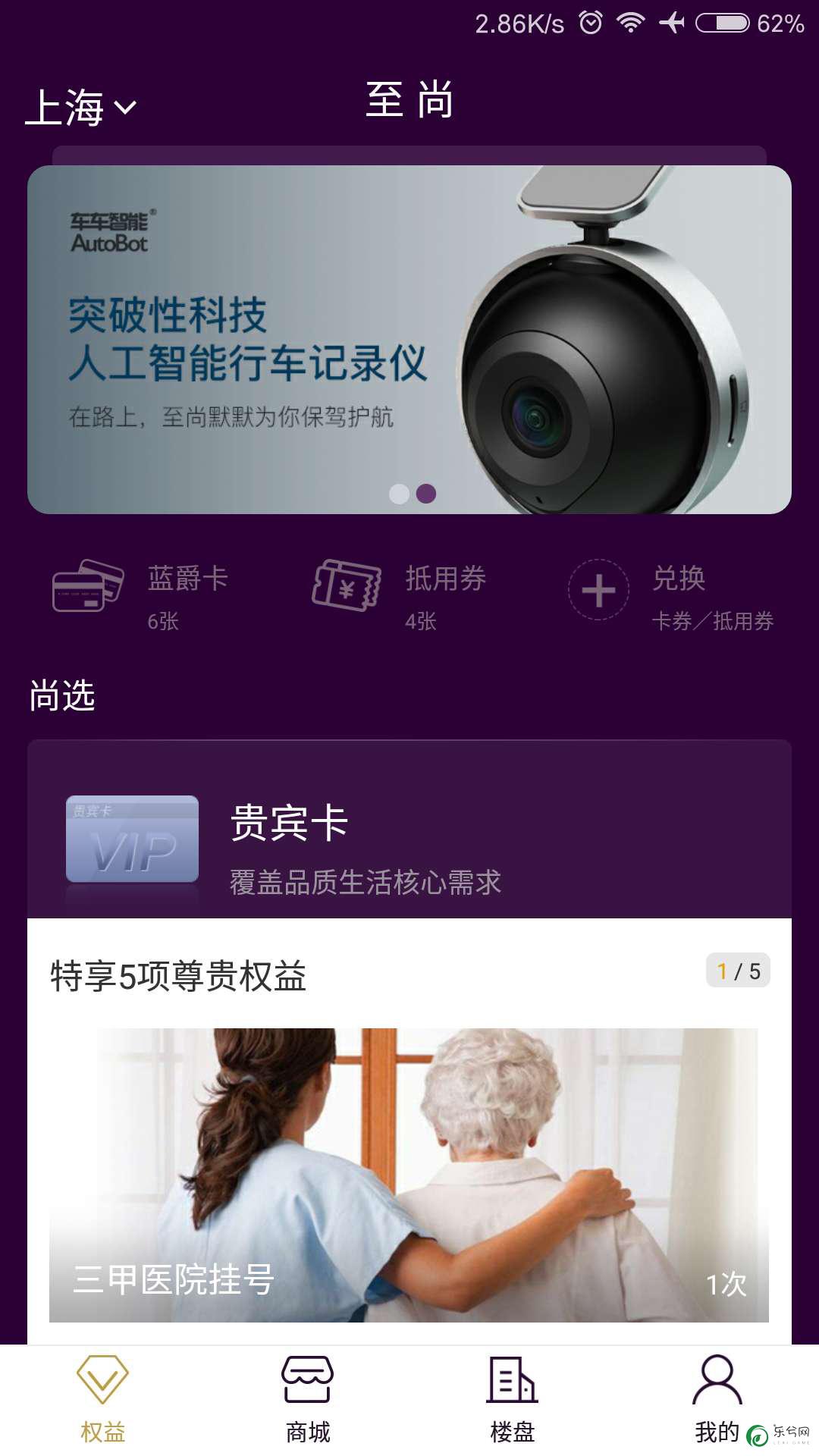
Task: Tap 兑换 to redeem a card or voucher
Action: tap(670, 595)
